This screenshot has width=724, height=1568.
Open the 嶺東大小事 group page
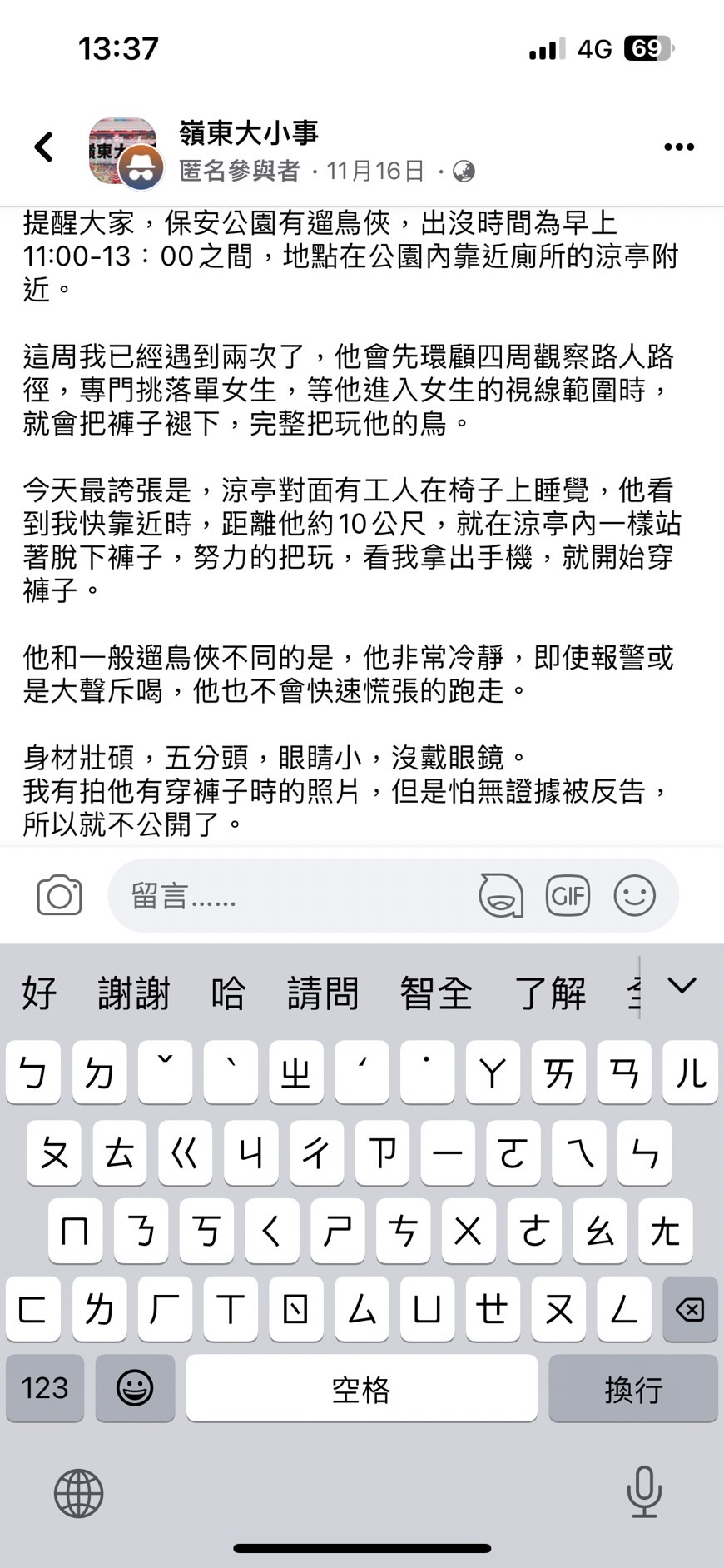(x=248, y=132)
